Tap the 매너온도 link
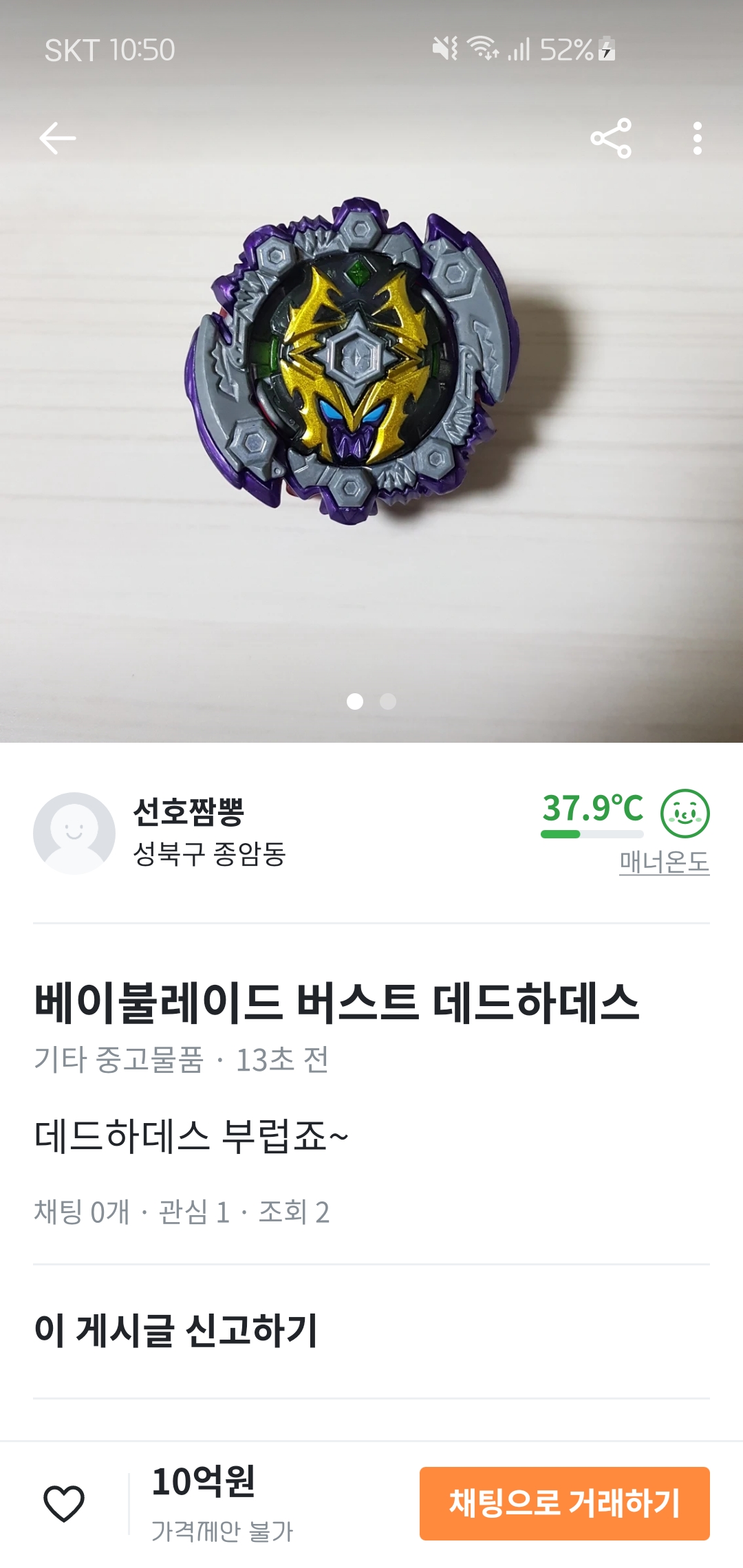 coord(664,862)
